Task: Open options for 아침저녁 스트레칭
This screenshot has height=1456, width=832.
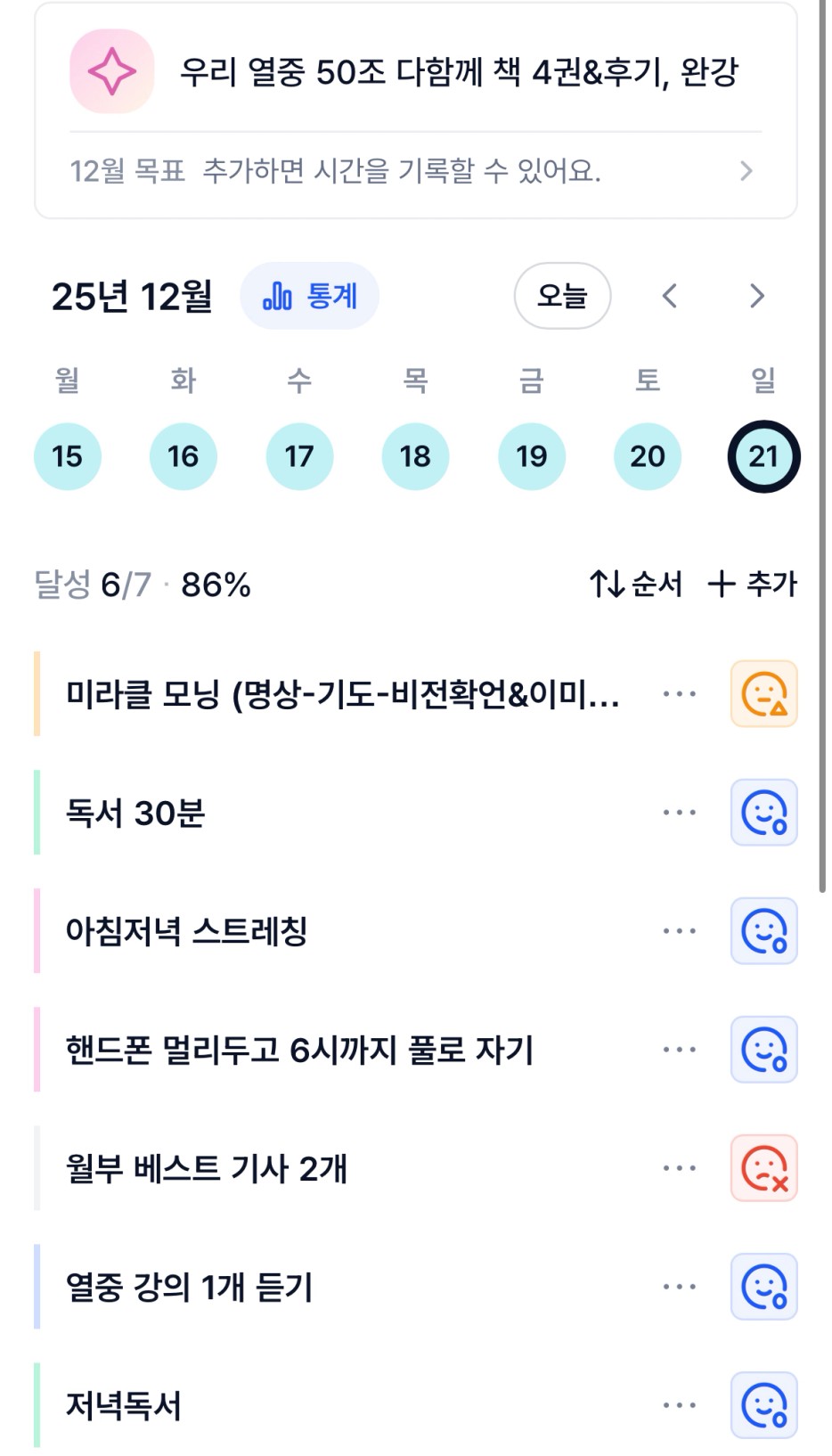Action: [x=680, y=931]
